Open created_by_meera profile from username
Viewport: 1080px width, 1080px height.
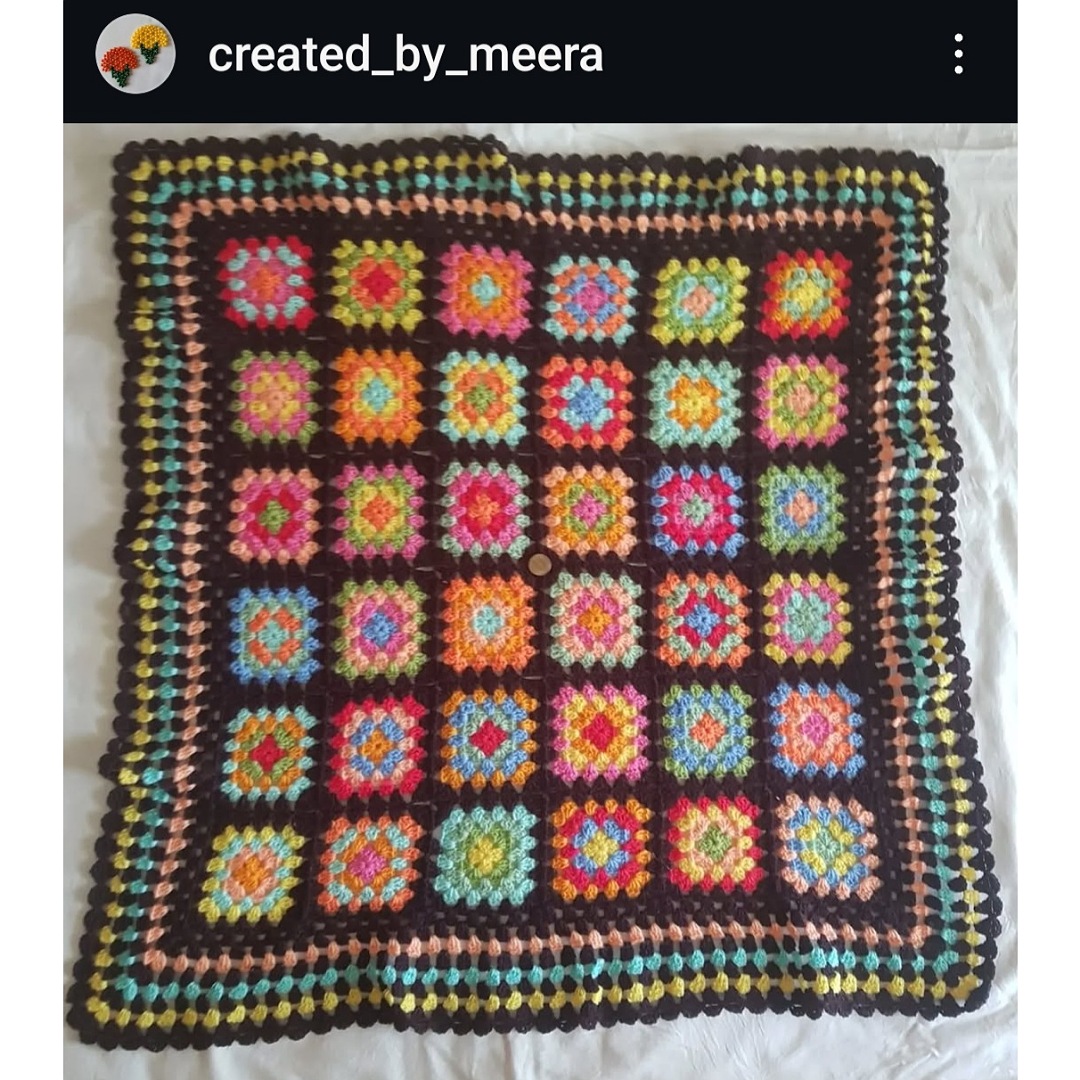point(405,54)
